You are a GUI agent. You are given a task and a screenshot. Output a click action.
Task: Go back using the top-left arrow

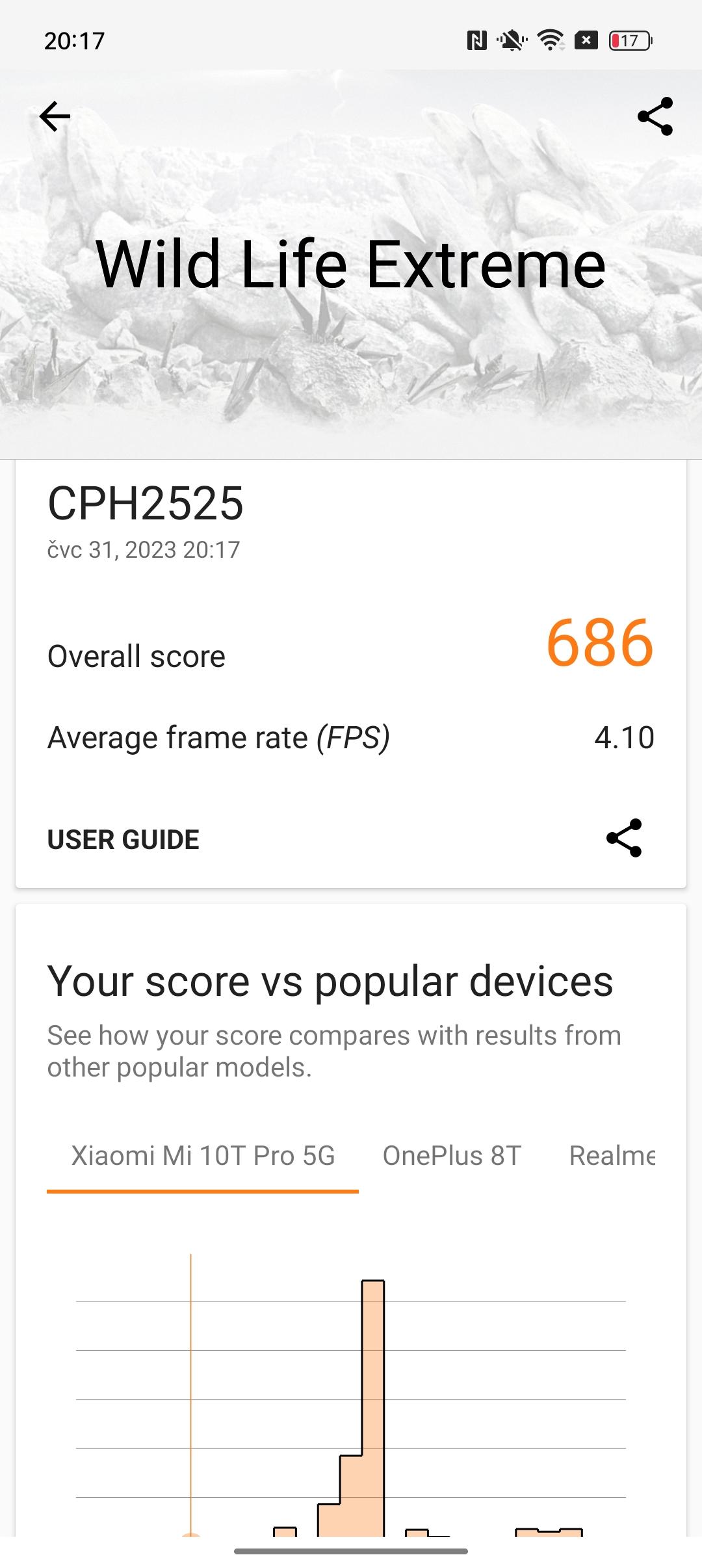[x=55, y=117]
